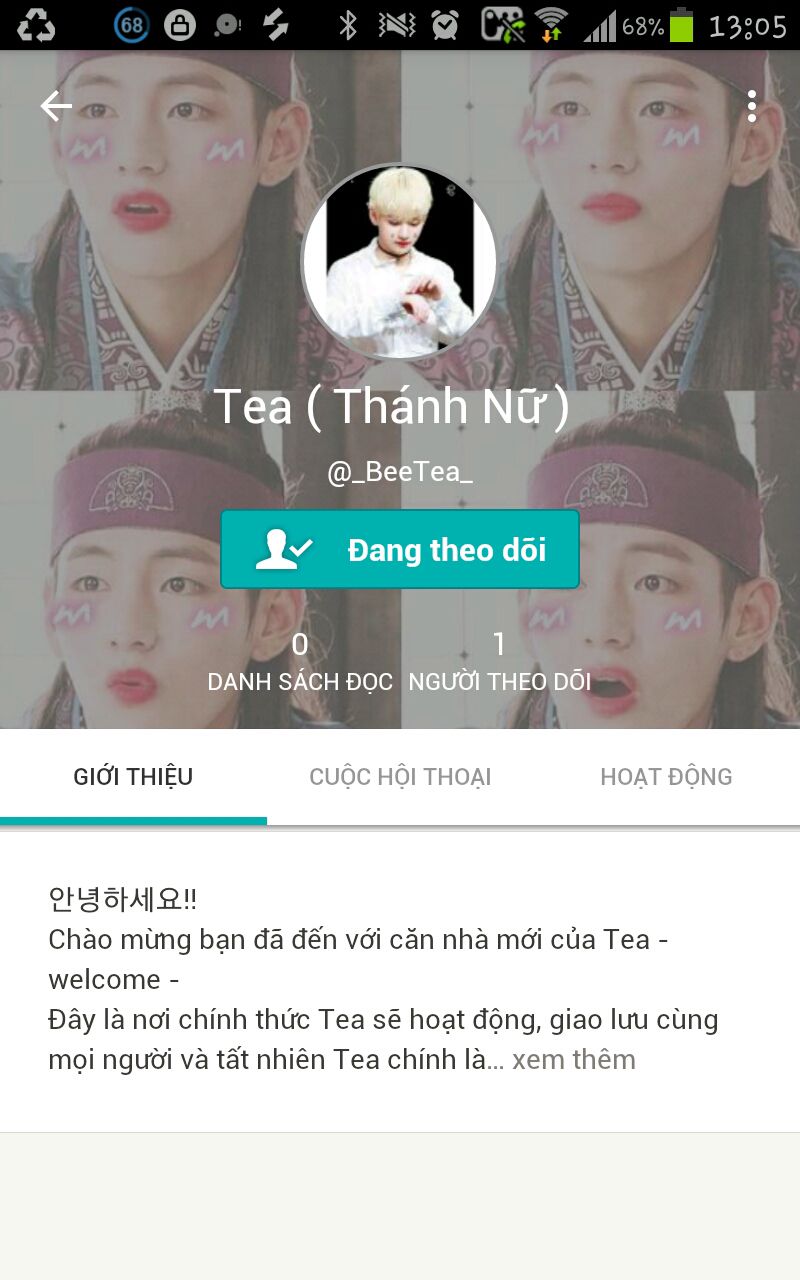
Task: View the profile avatar picture
Action: pos(400,262)
